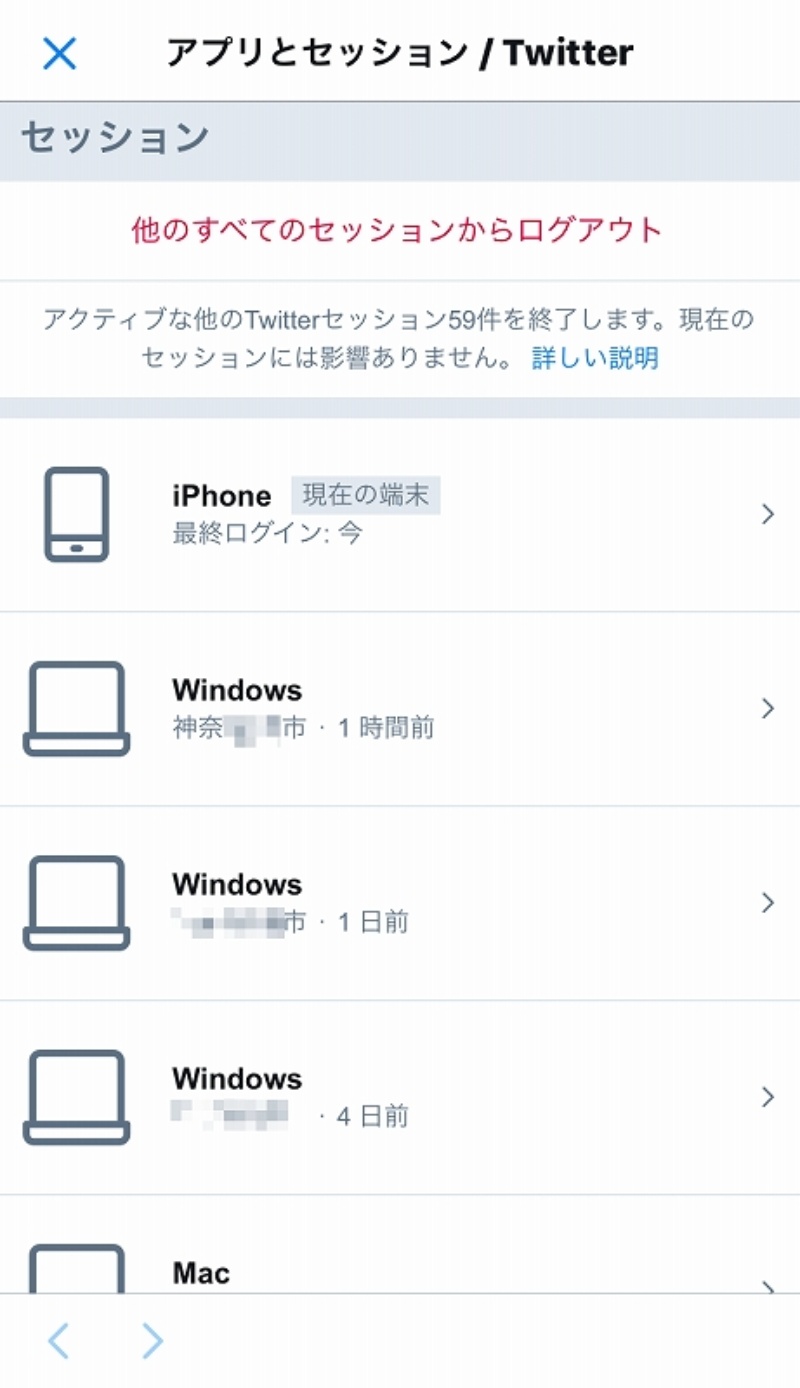Go back with the browser back arrow
The height and width of the screenshot is (1388, 800).
59,1340
